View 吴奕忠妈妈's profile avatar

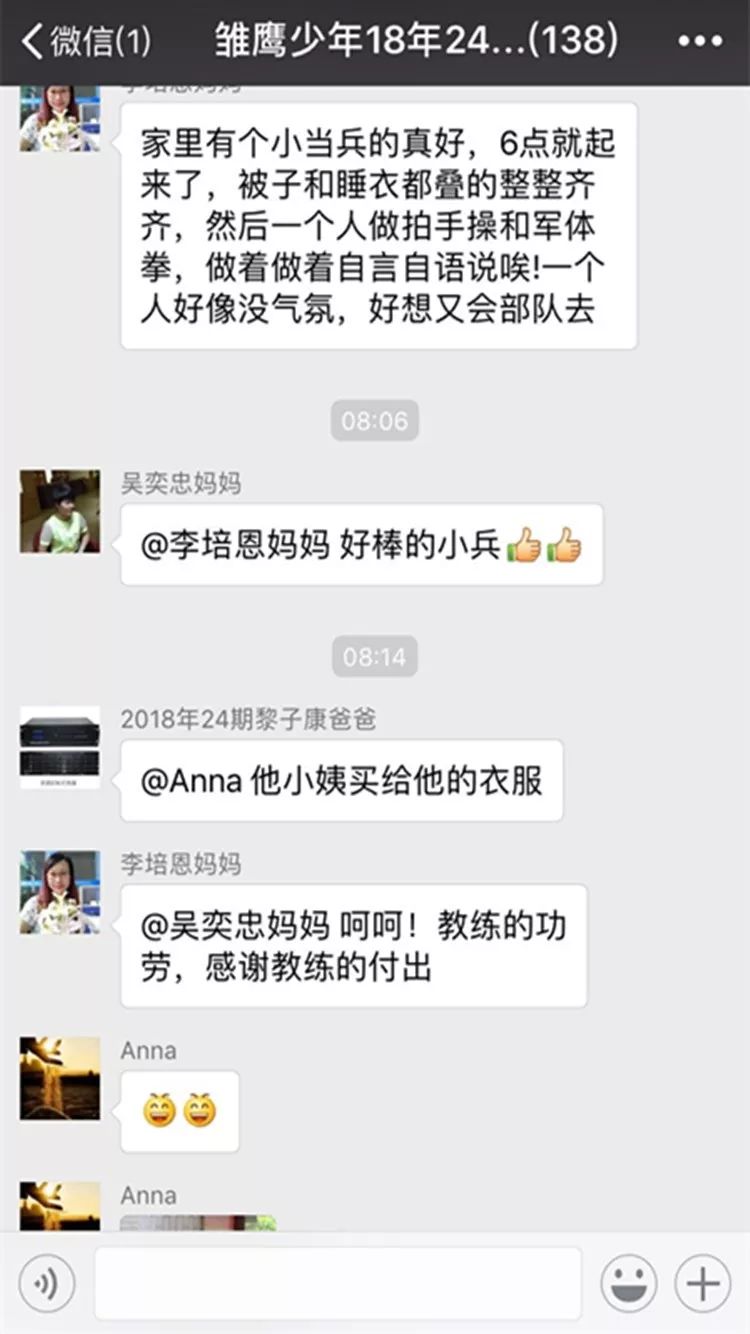[x=60, y=511]
